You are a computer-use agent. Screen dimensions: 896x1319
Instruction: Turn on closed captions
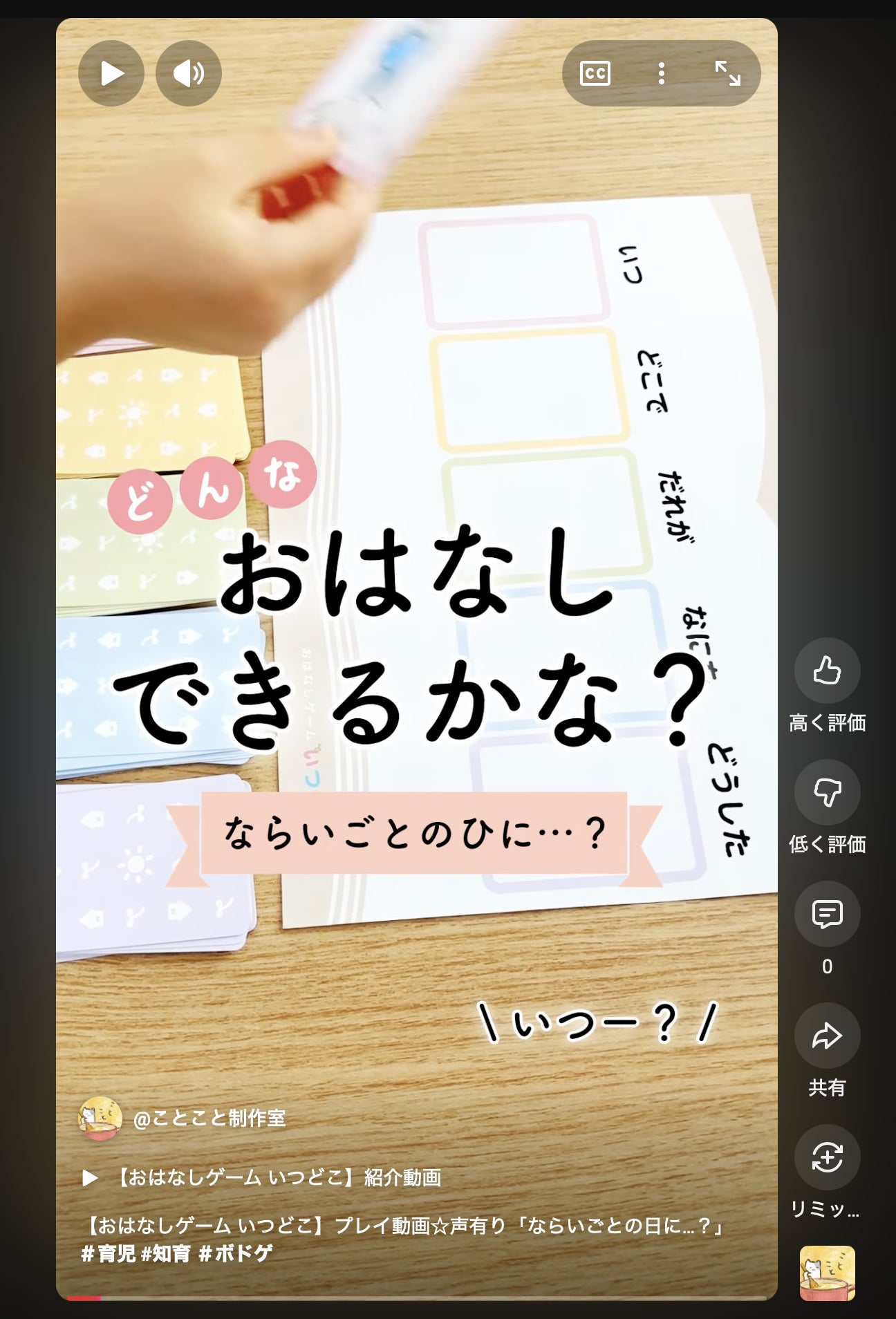click(595, 73)
